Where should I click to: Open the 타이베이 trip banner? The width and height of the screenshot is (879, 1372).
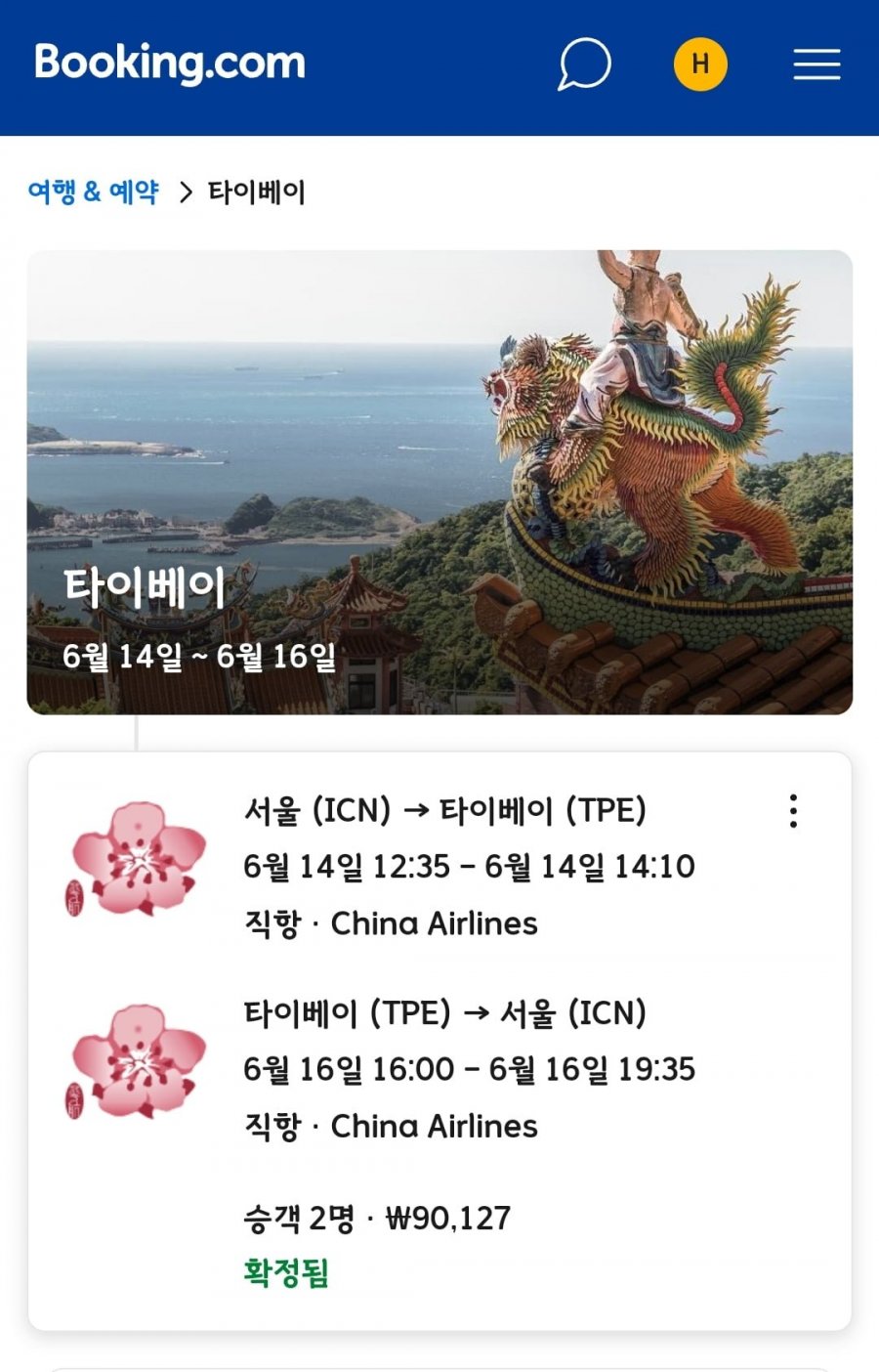click(x=439, y=482)
